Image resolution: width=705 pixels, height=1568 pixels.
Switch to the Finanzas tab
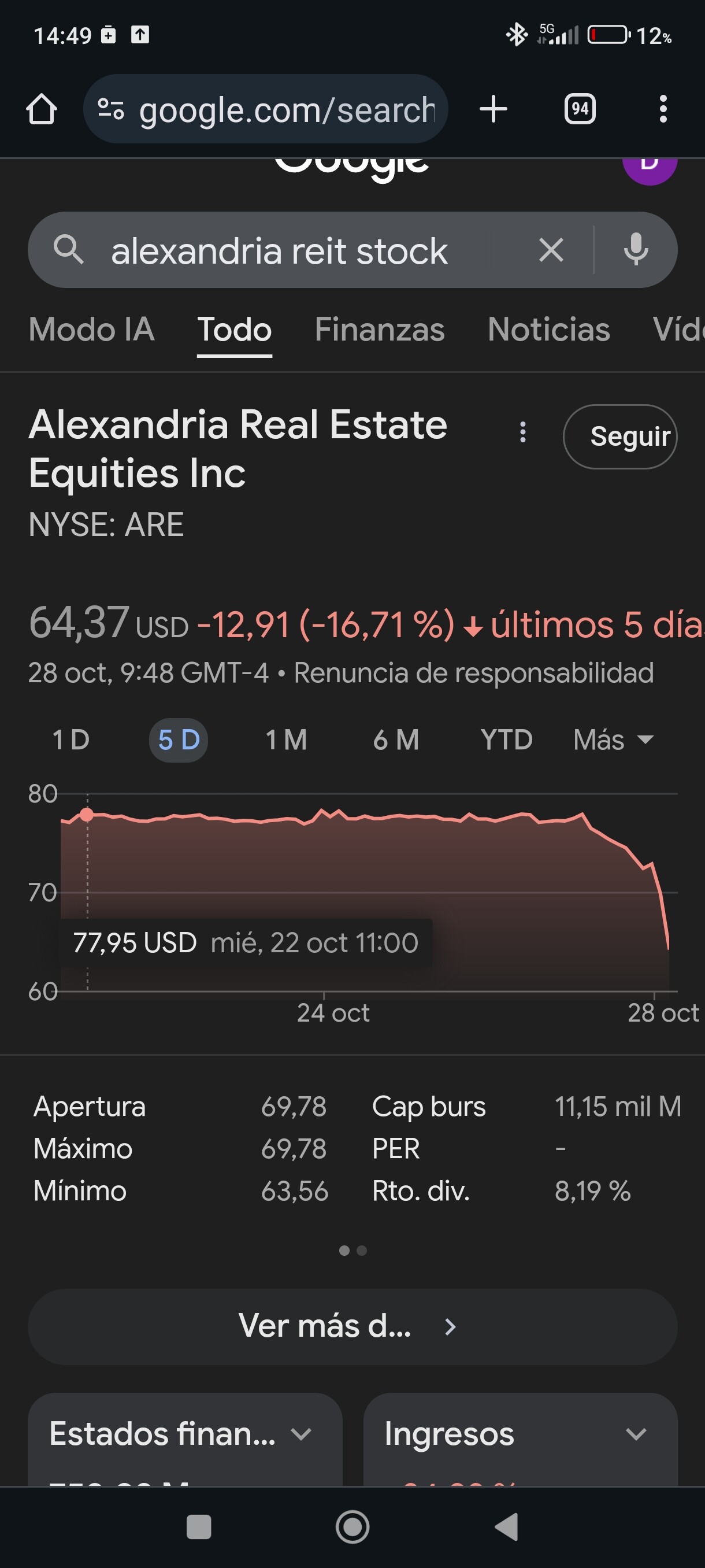click(x=379, y=330)
